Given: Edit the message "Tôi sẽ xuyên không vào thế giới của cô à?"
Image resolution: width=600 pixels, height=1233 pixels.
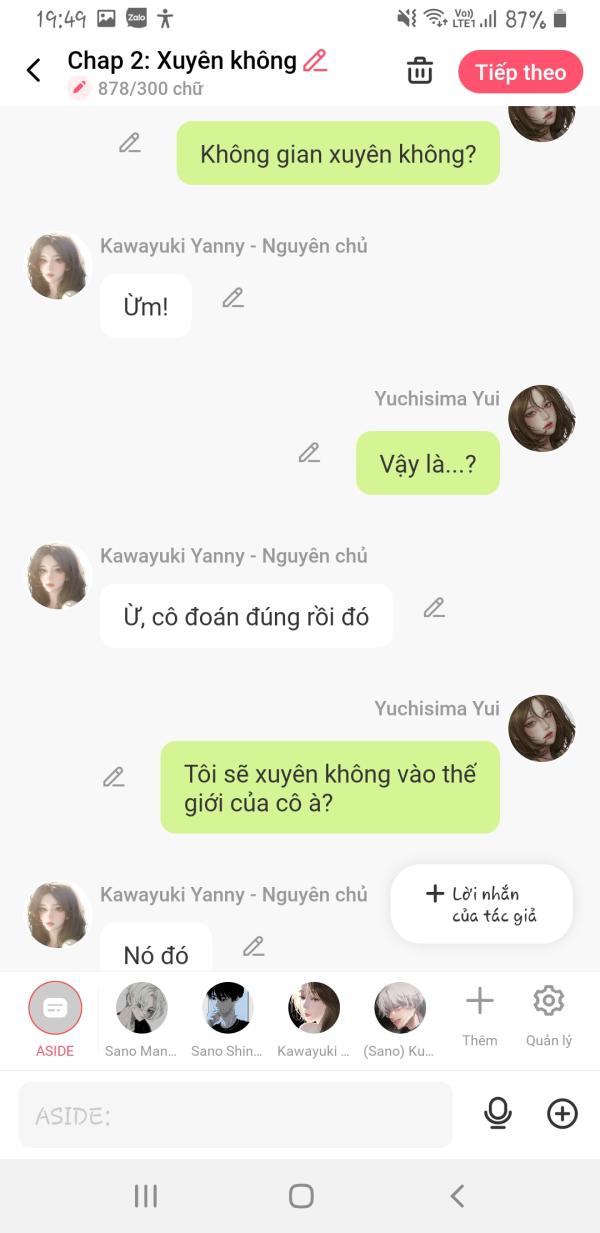Looking at the screenshot, I should point(114,777).
